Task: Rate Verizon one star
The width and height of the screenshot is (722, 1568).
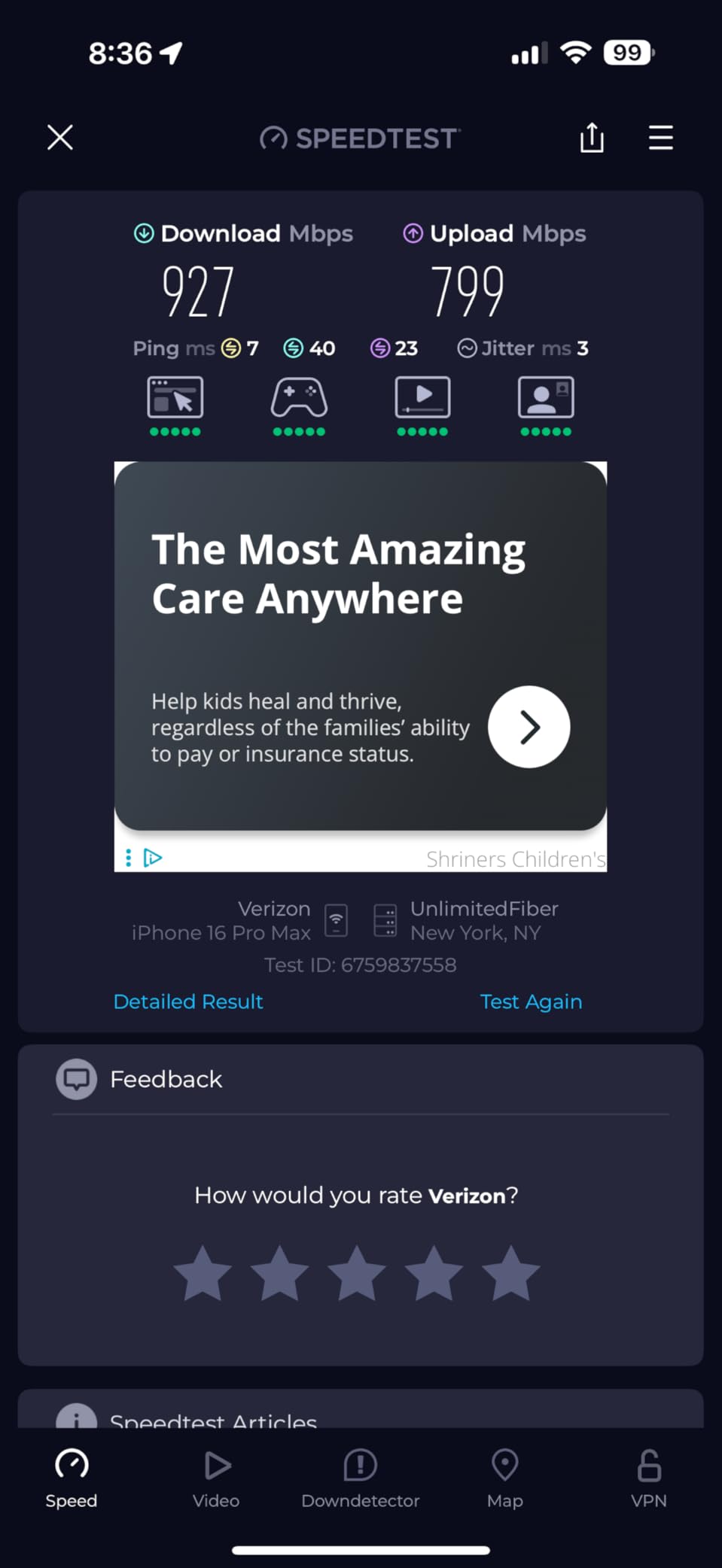Action: click(x=203, y=1274)
